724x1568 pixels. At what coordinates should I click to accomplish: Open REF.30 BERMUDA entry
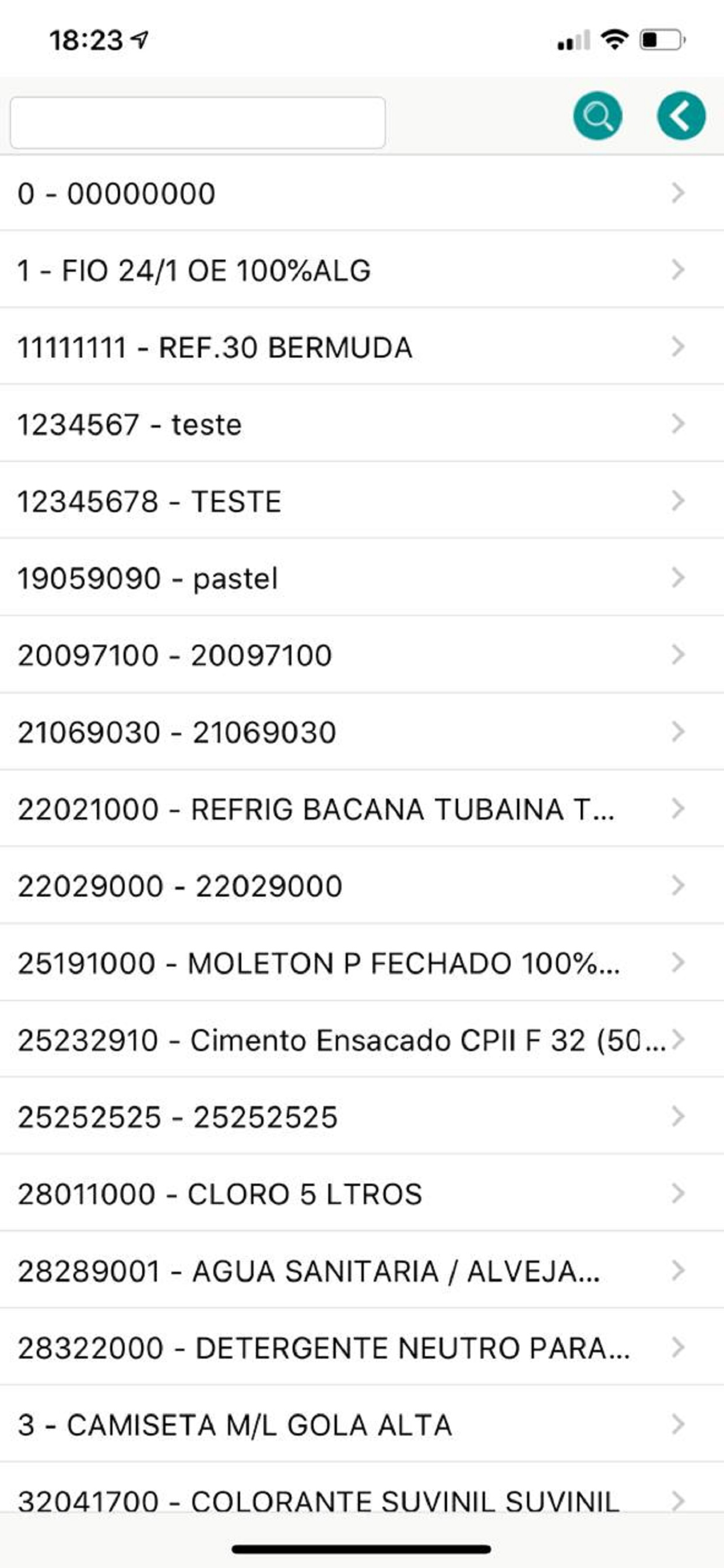pyautogui.click(x=362, y=346)
